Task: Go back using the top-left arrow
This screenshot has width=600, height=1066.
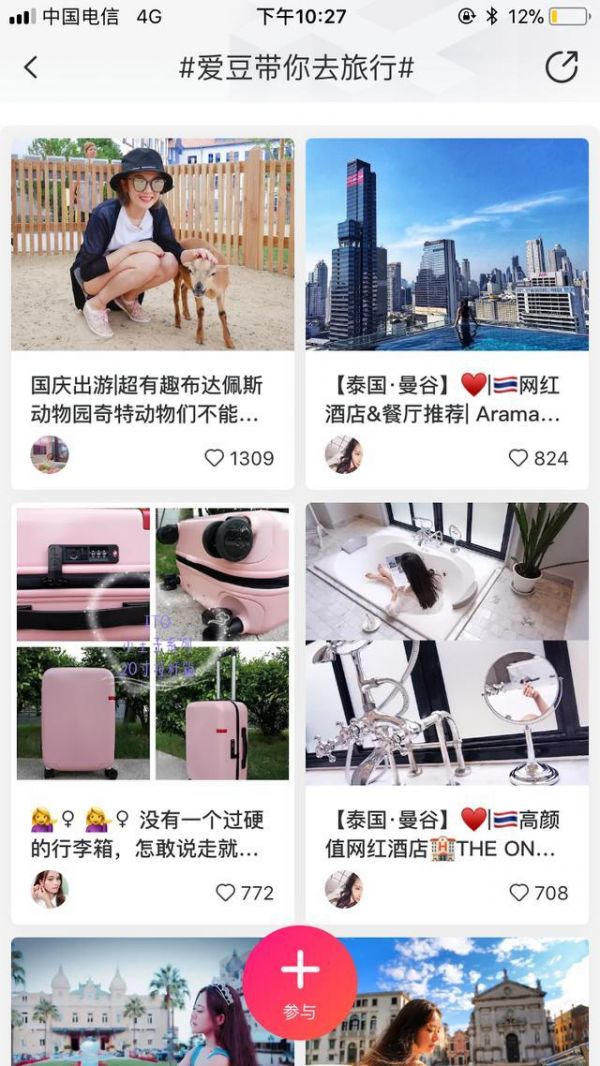Action: [x=31, y=68]
